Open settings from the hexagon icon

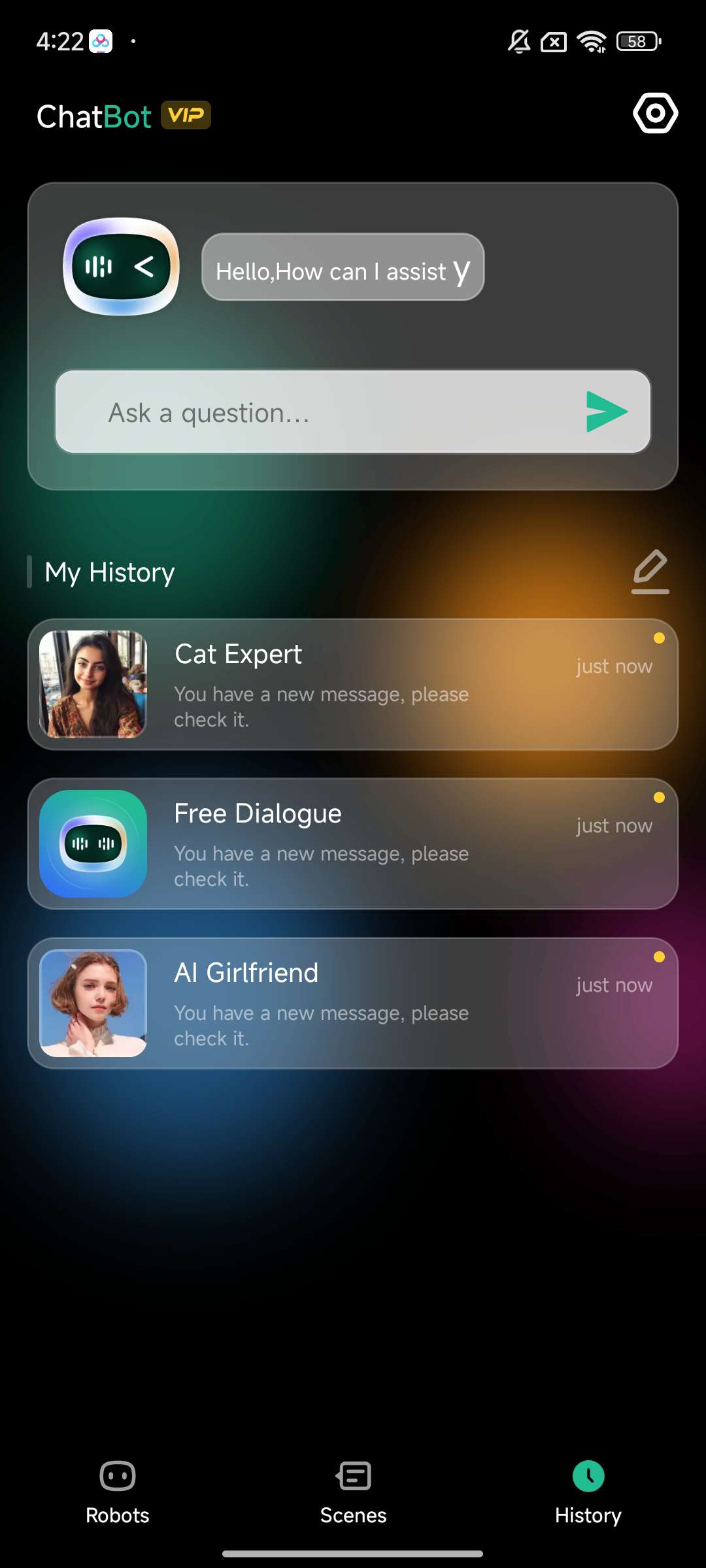pos(655,114)
